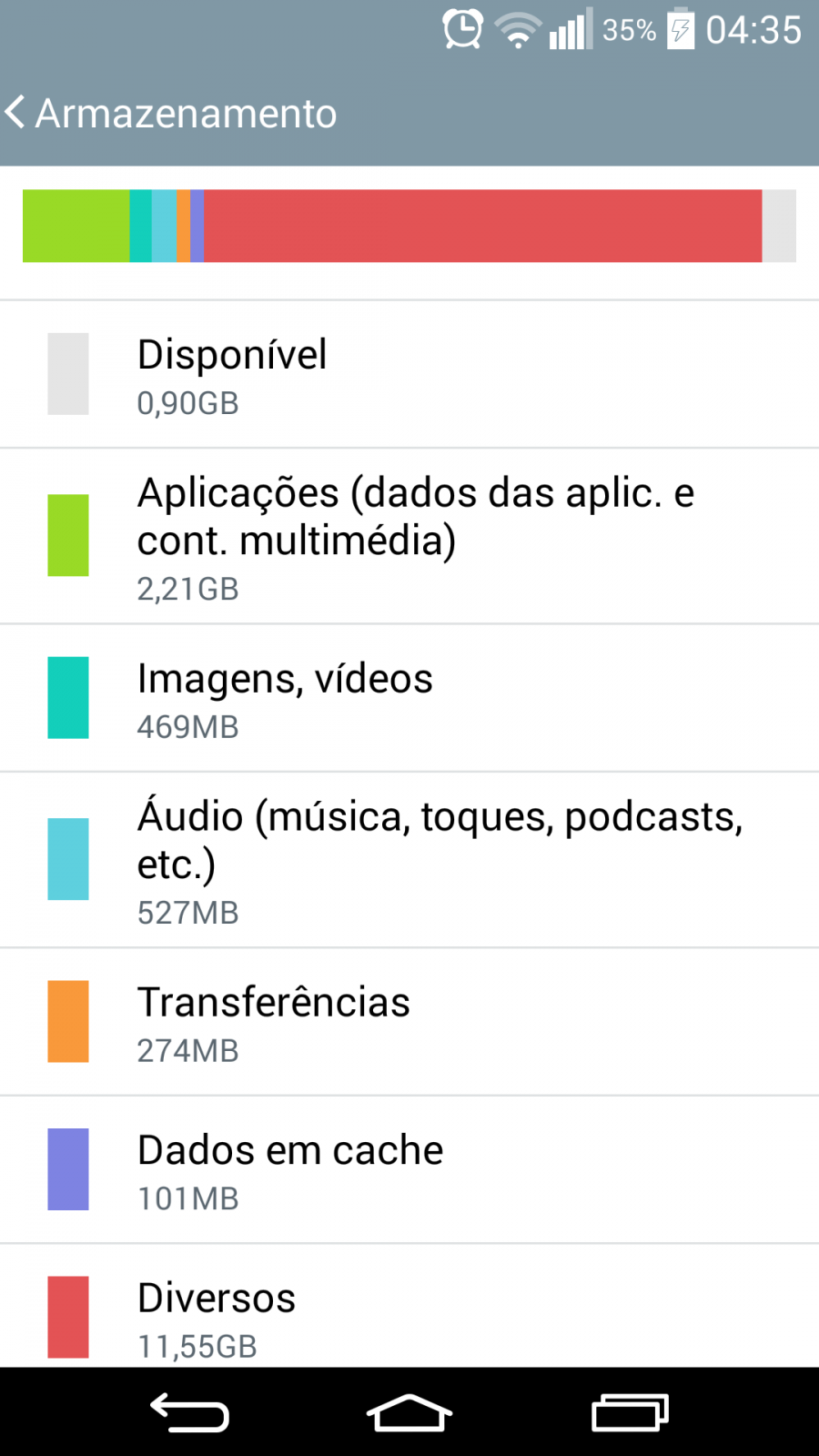Open the recent apps view

[630, 1412]
